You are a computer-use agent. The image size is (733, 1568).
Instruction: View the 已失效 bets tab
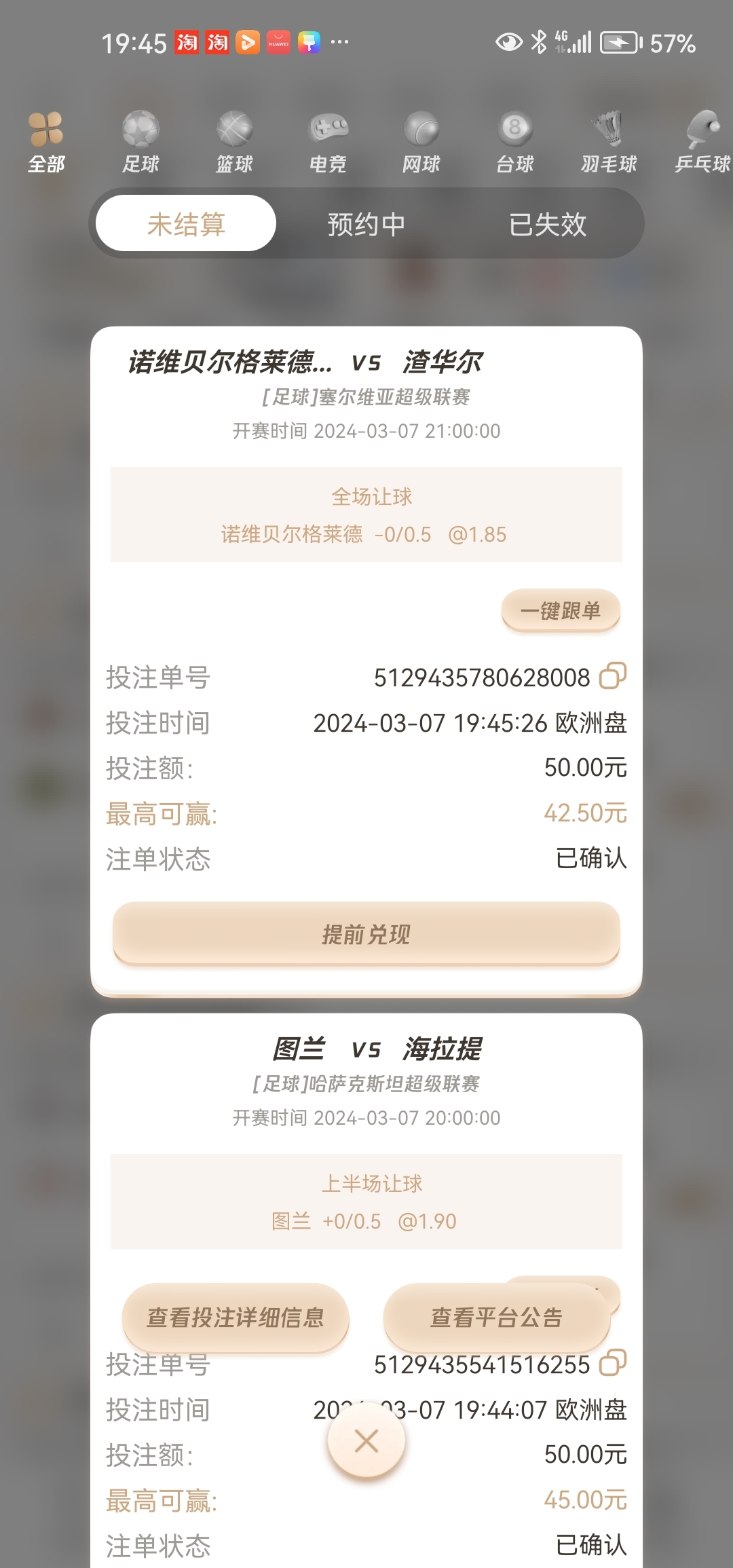coord(548,223)
